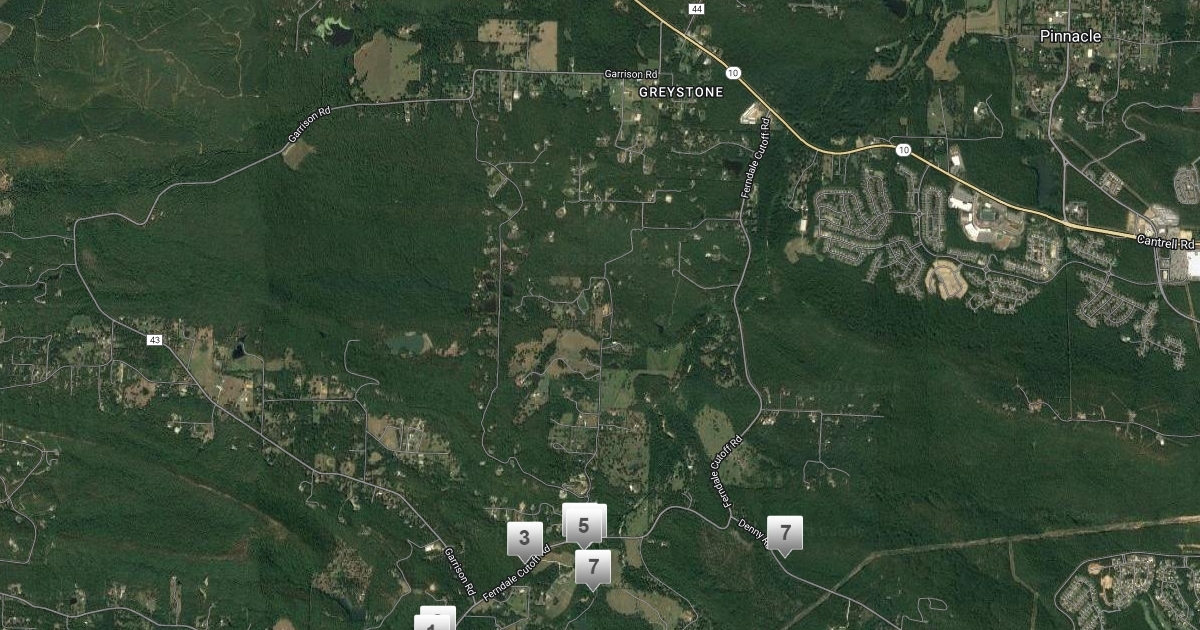Open marker 7 directly below marker 5
1200x630 pixels.
[593, 567]
